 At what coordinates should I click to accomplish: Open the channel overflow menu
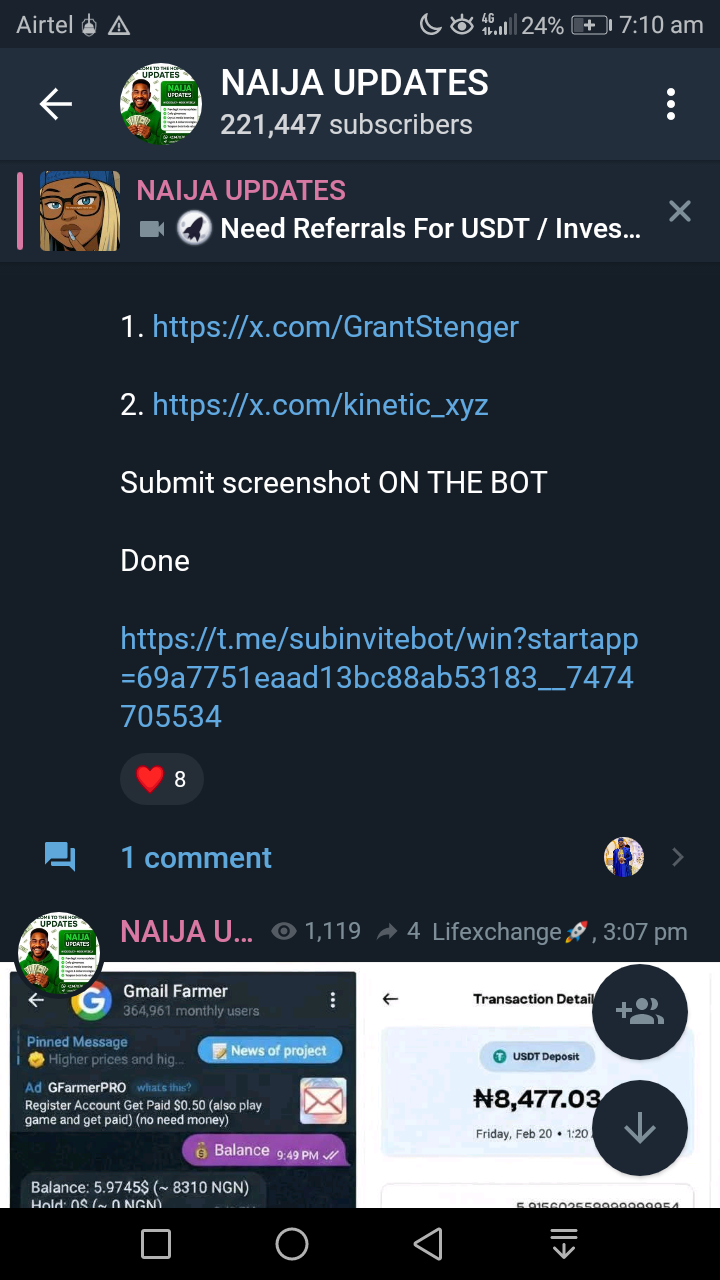(670, 104)
